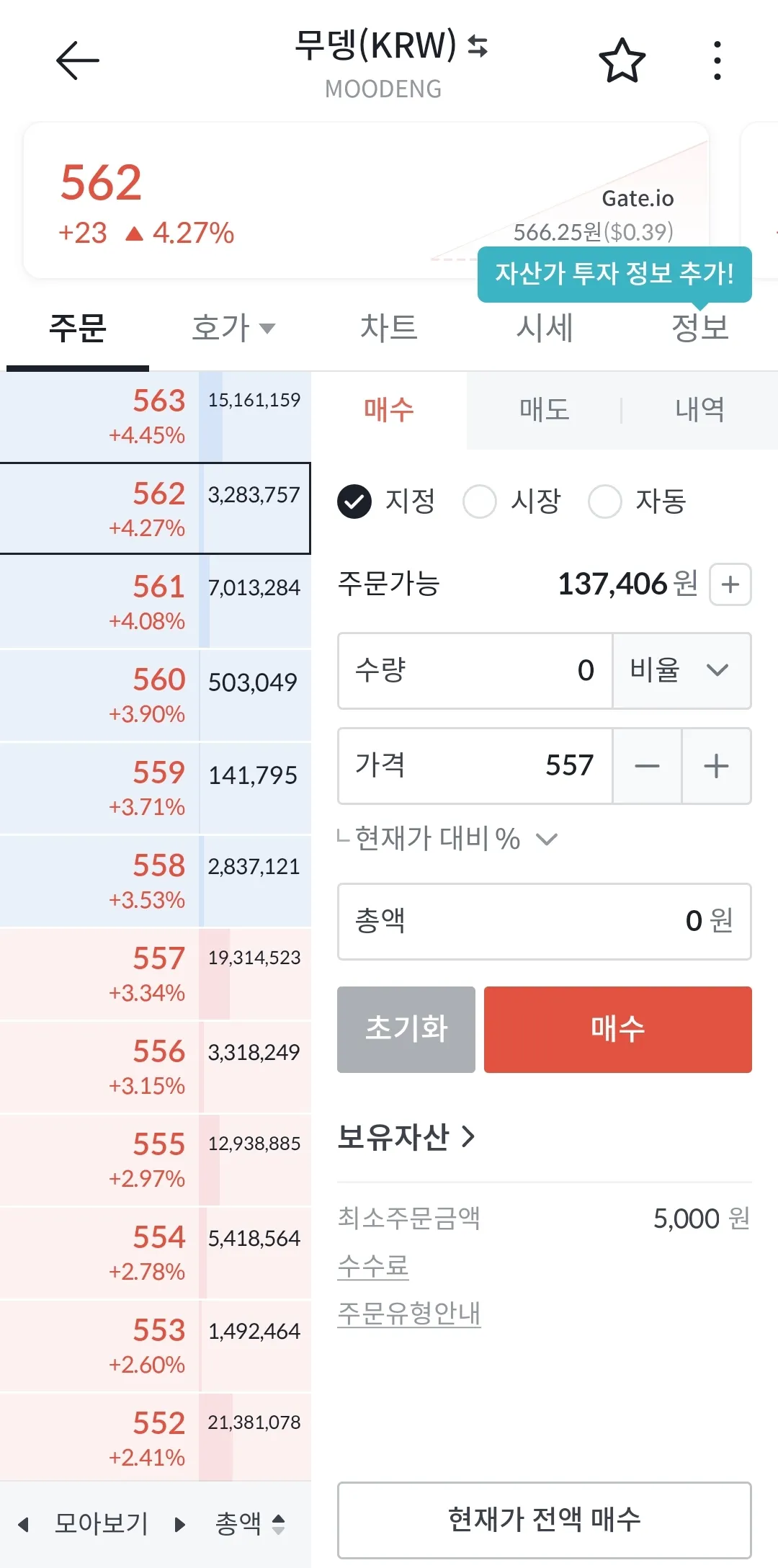Add MOODENG to favorites with the star
778x1568 pixels.
point(622,61)
